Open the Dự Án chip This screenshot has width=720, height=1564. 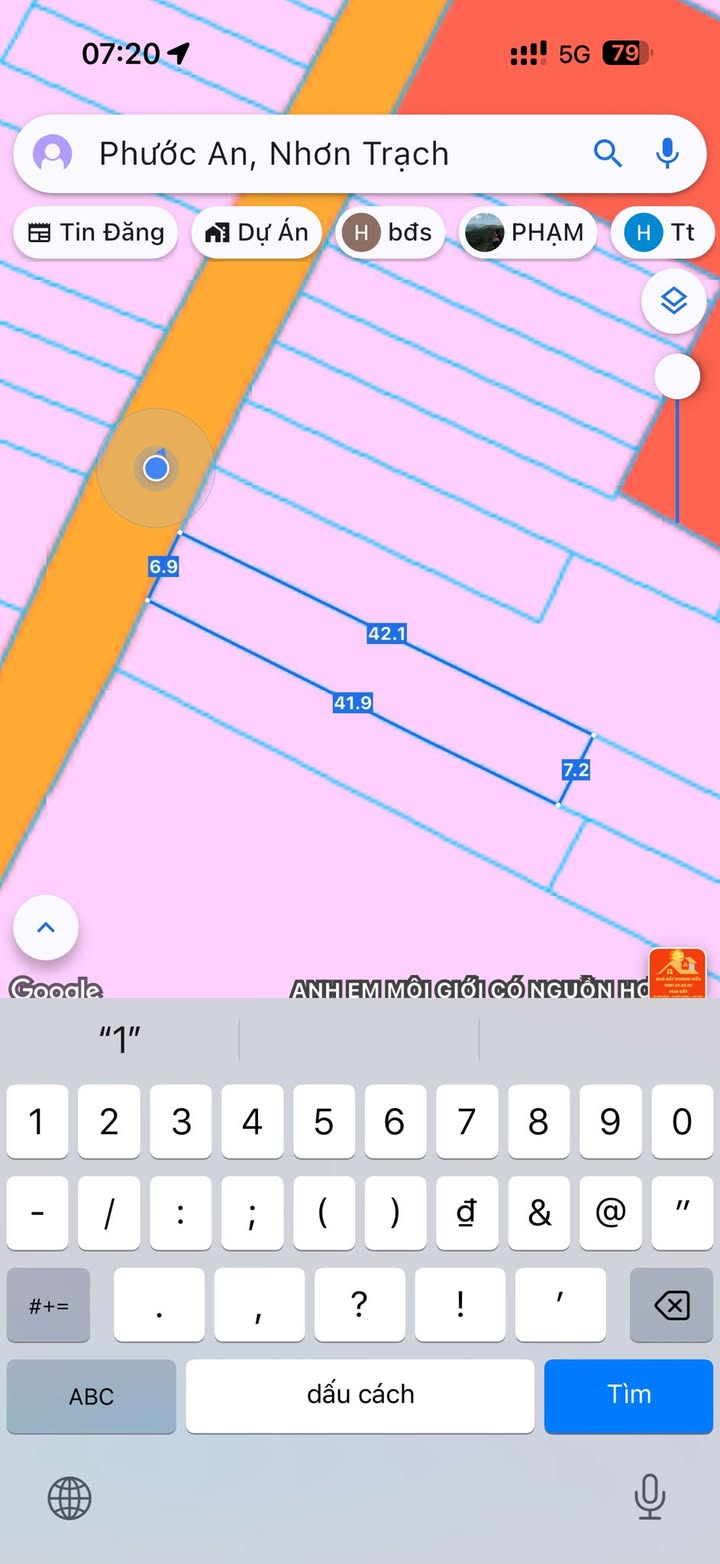(x=256, y=233)
